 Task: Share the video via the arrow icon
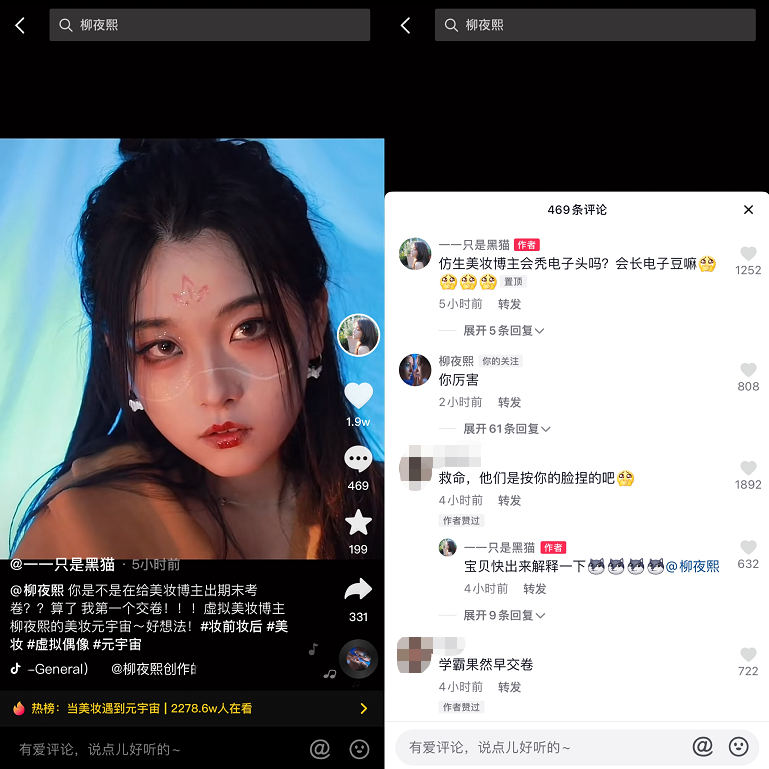(358, 590)
